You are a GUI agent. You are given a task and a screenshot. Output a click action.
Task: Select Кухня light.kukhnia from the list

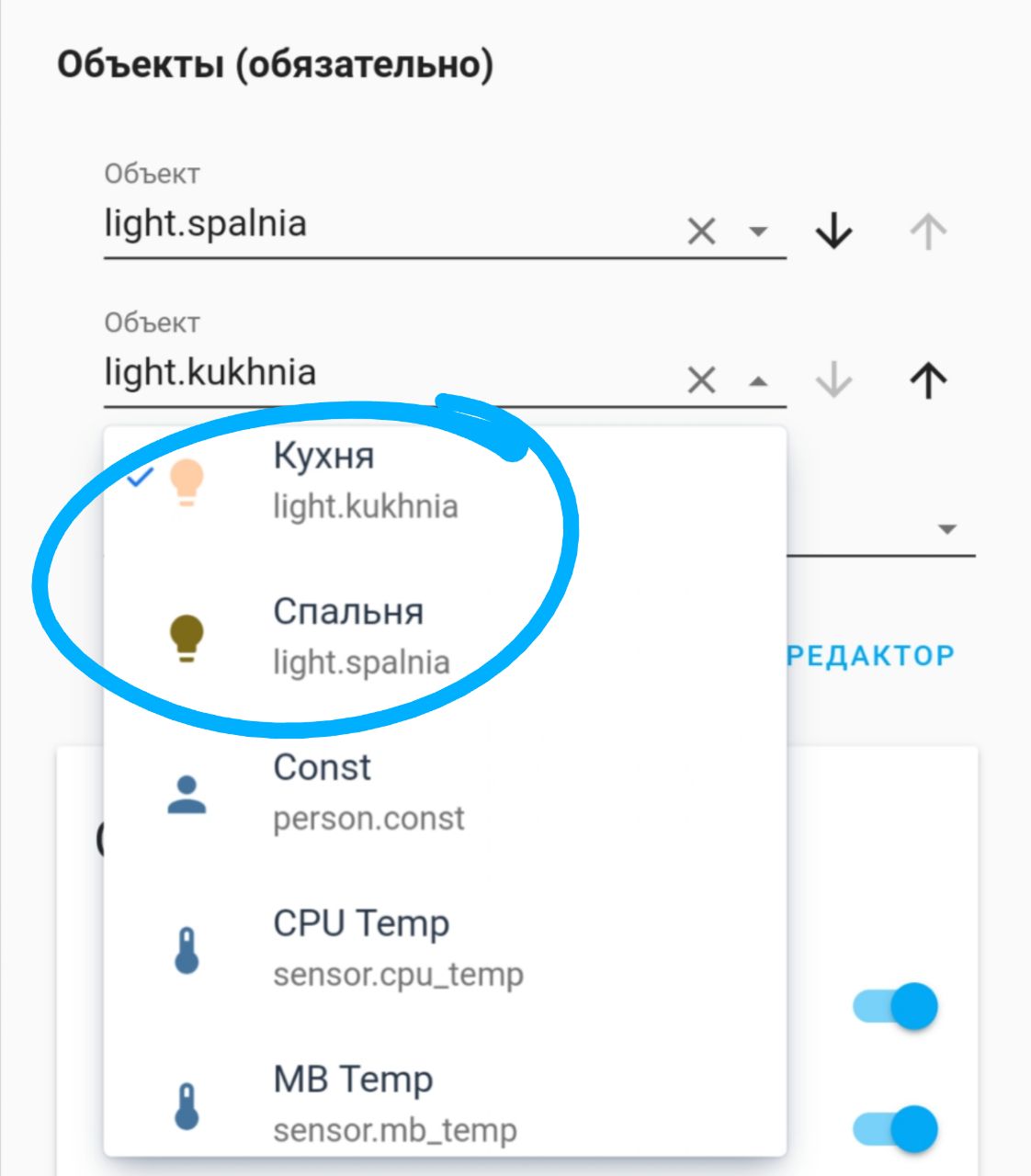click(365, 481)
